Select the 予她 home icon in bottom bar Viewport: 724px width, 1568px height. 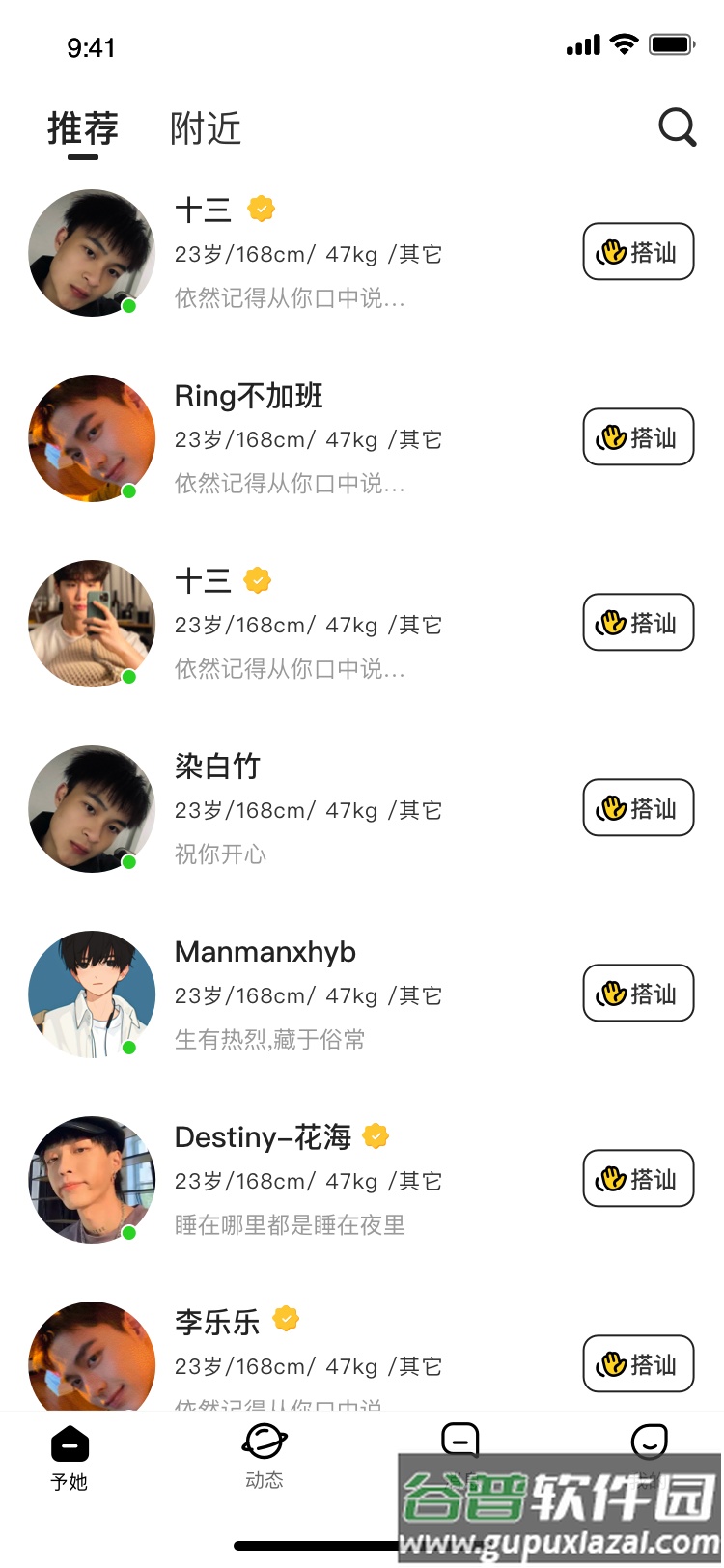click(69, 1443)
